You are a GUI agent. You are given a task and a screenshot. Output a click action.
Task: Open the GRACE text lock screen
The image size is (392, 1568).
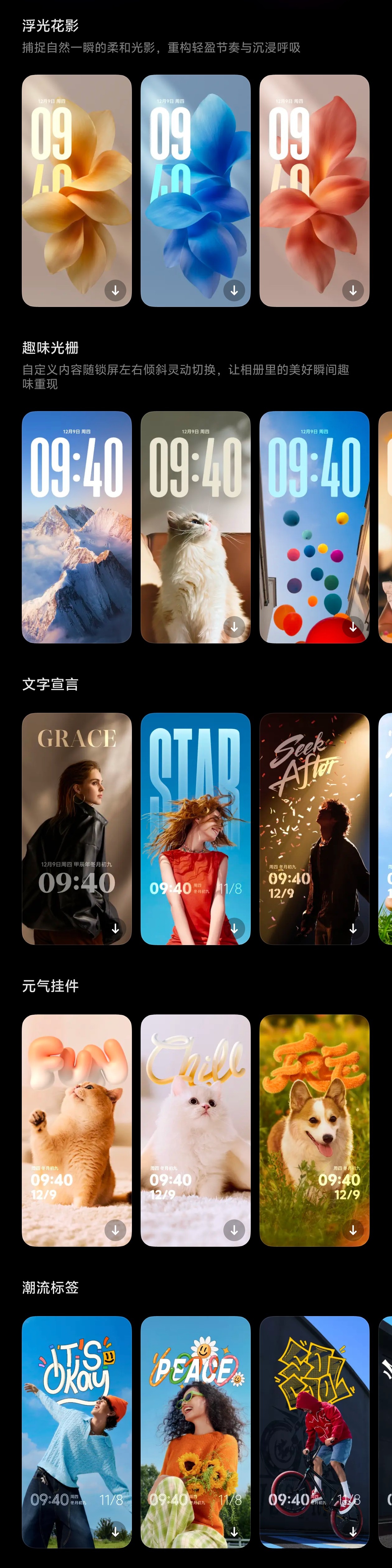pyautogui.click(x=76, y=828)
